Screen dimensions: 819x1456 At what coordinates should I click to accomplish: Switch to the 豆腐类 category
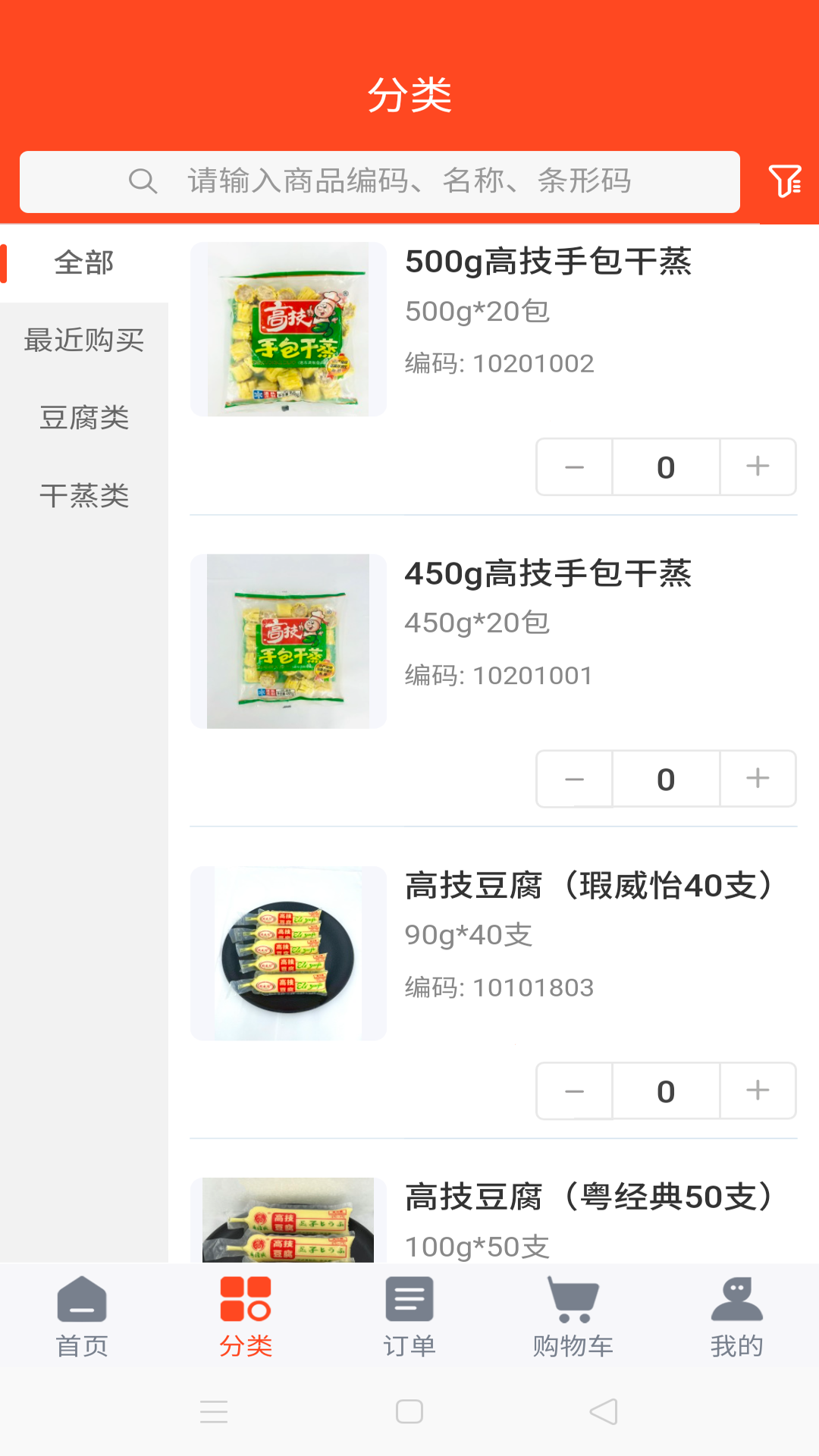click(83, 417)
